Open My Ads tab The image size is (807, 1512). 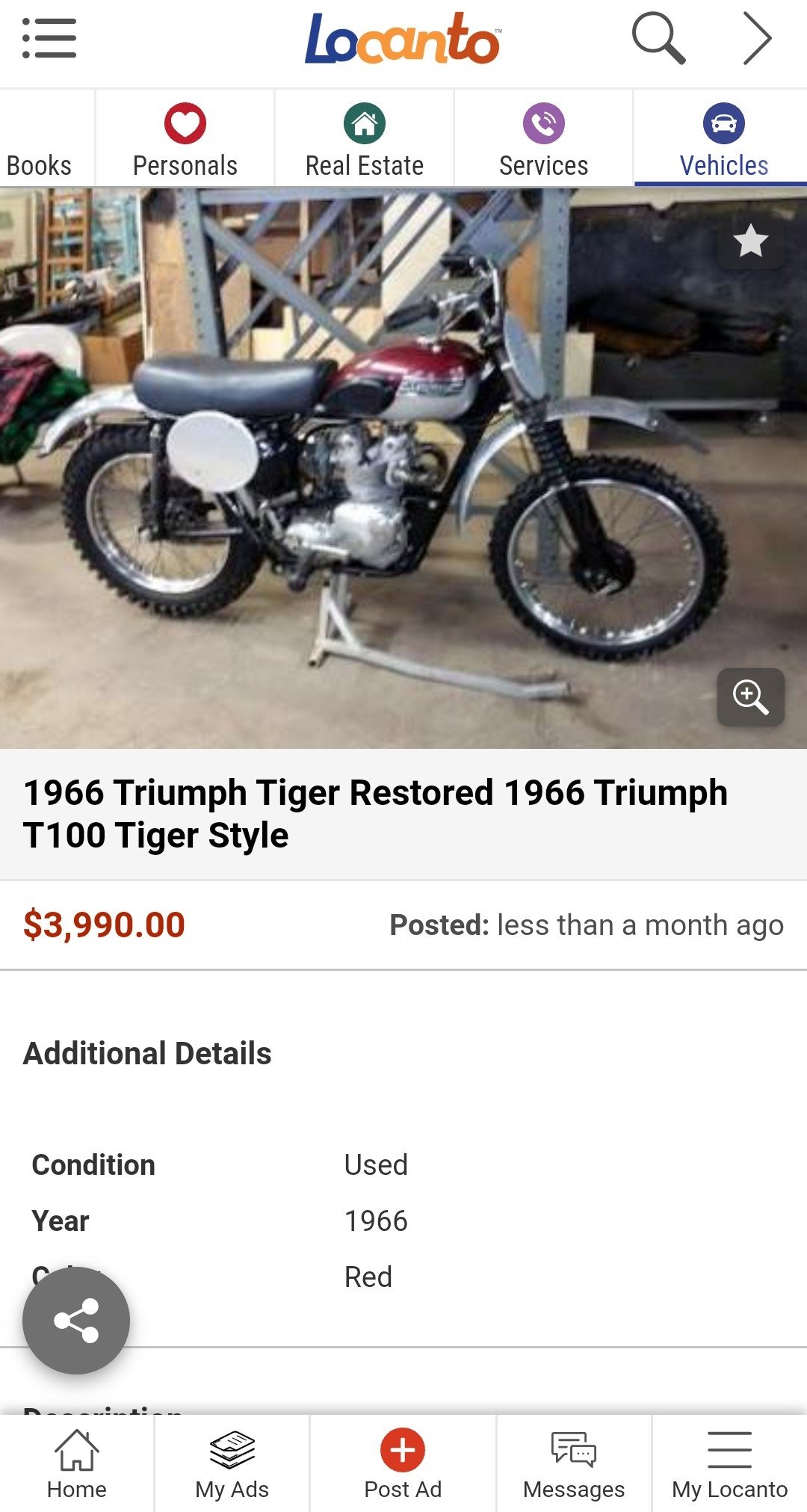tap(232, 1463)
